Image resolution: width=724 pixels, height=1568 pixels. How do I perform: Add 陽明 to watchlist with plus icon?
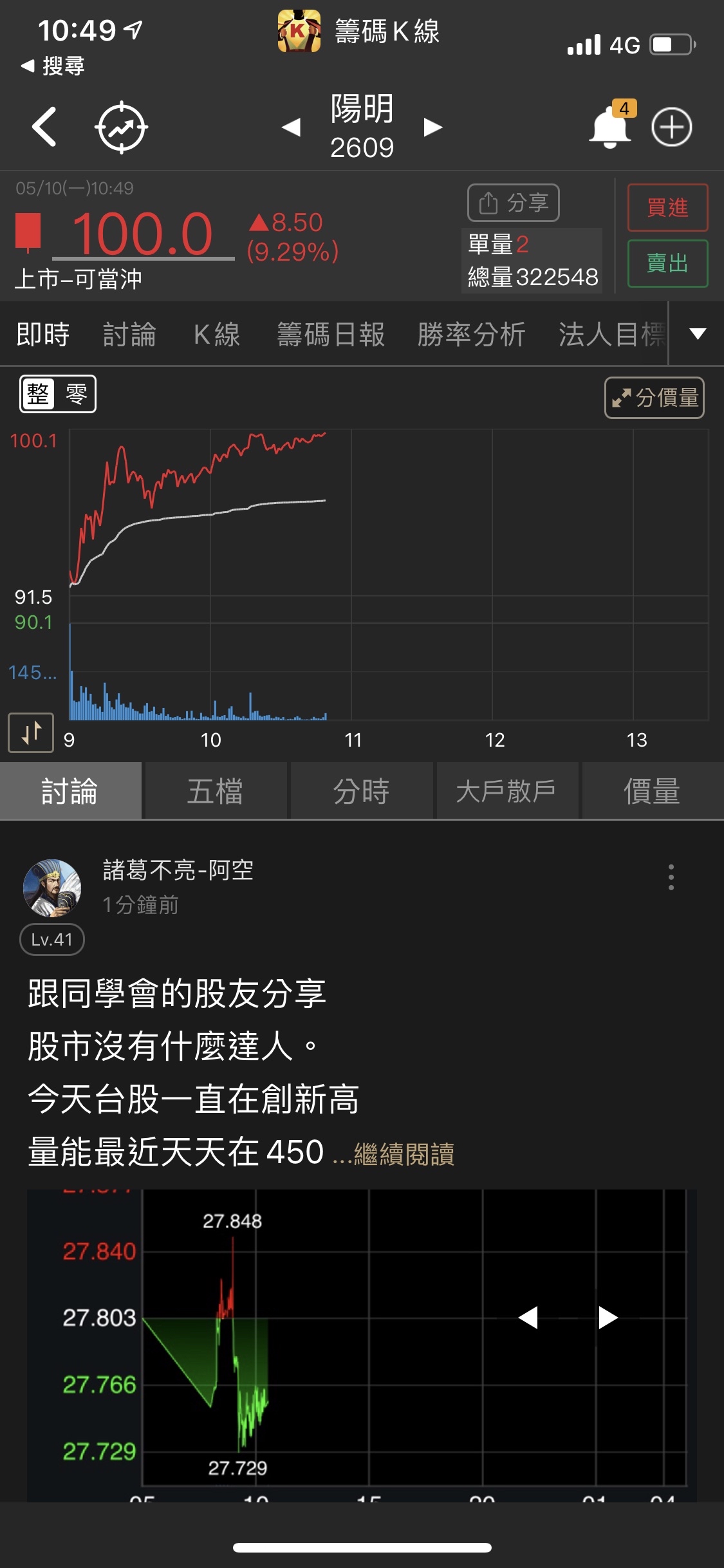click(x=671, y=127)
